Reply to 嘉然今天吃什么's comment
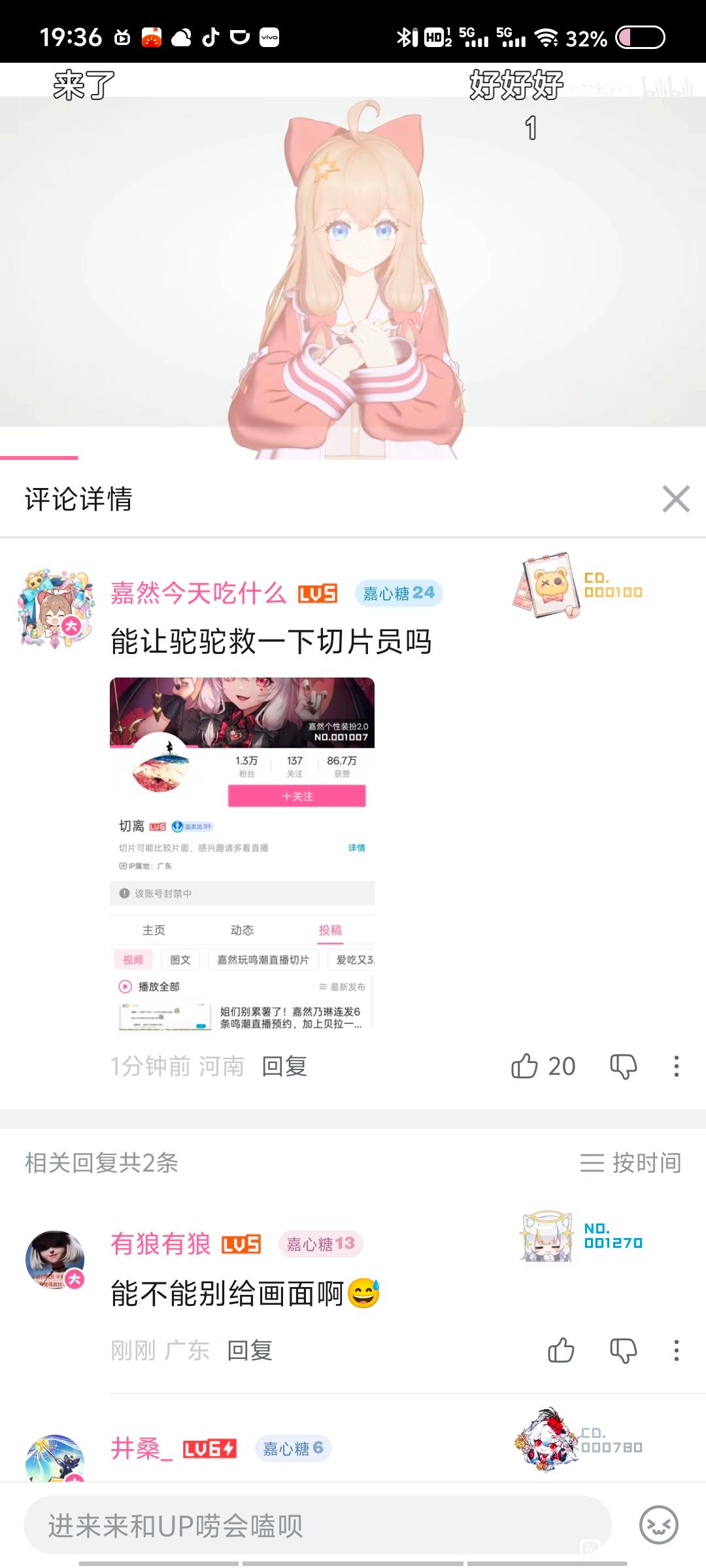This screenshot has height=1568, width=706. tap(284, 1066)
